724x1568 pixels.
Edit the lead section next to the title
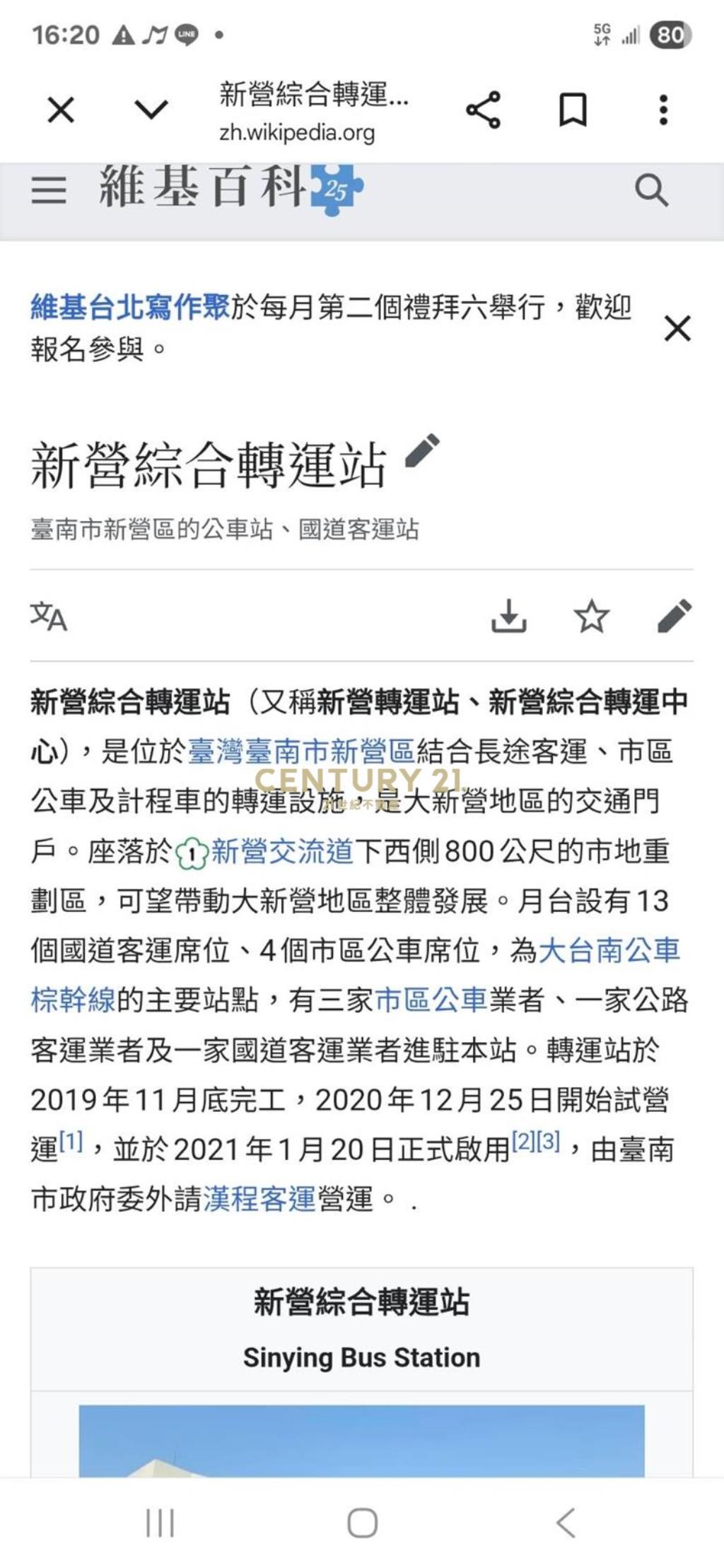click(x=423, y=451)
